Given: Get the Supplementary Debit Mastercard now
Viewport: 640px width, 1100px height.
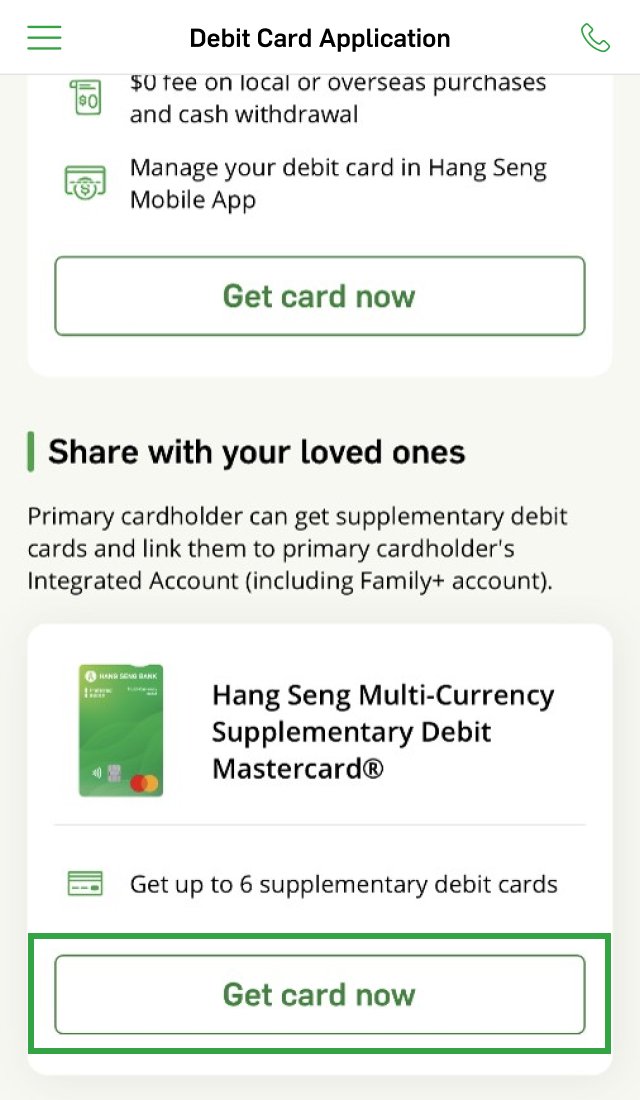Looking at the screenshot, I should click(x=319, y=994).
